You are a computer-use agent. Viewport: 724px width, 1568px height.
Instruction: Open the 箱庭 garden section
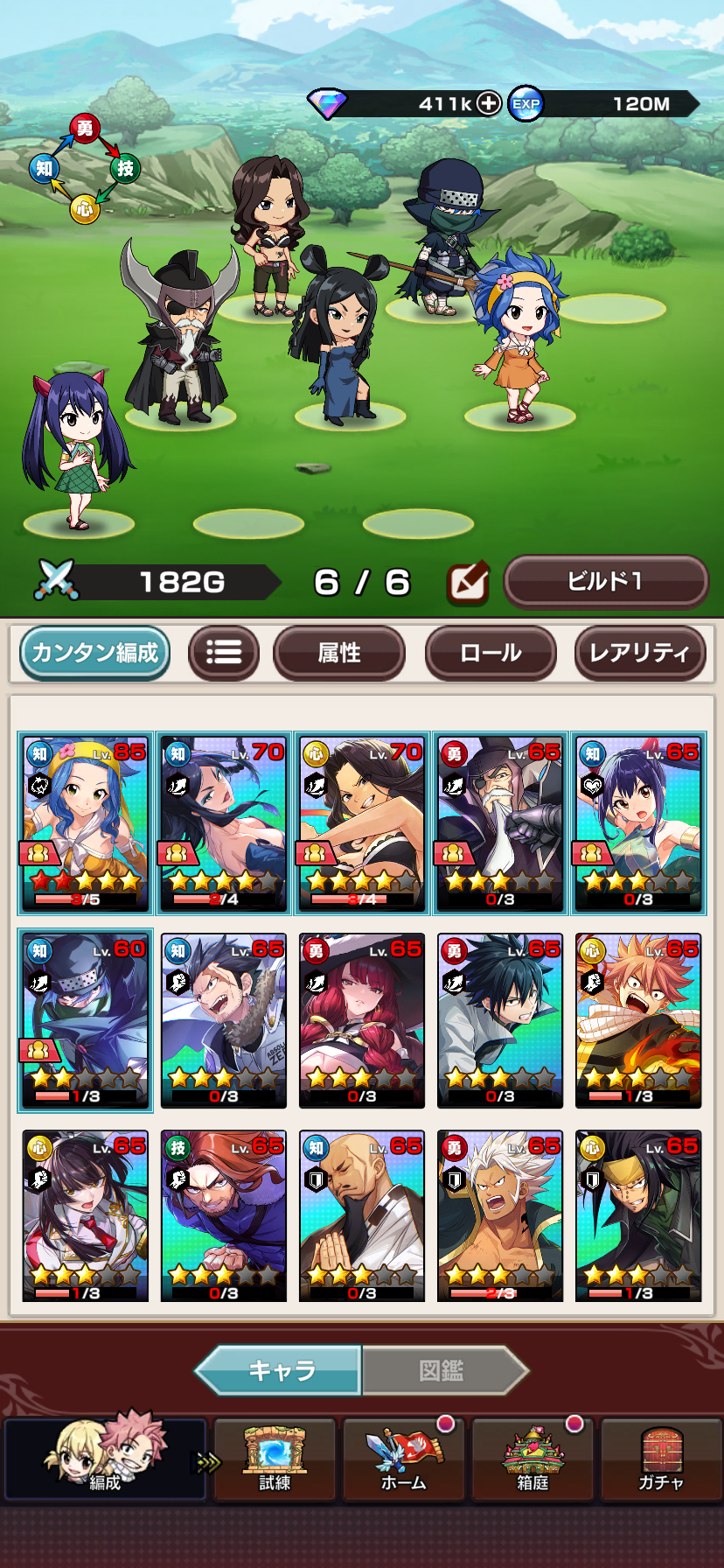point(533,1459)
